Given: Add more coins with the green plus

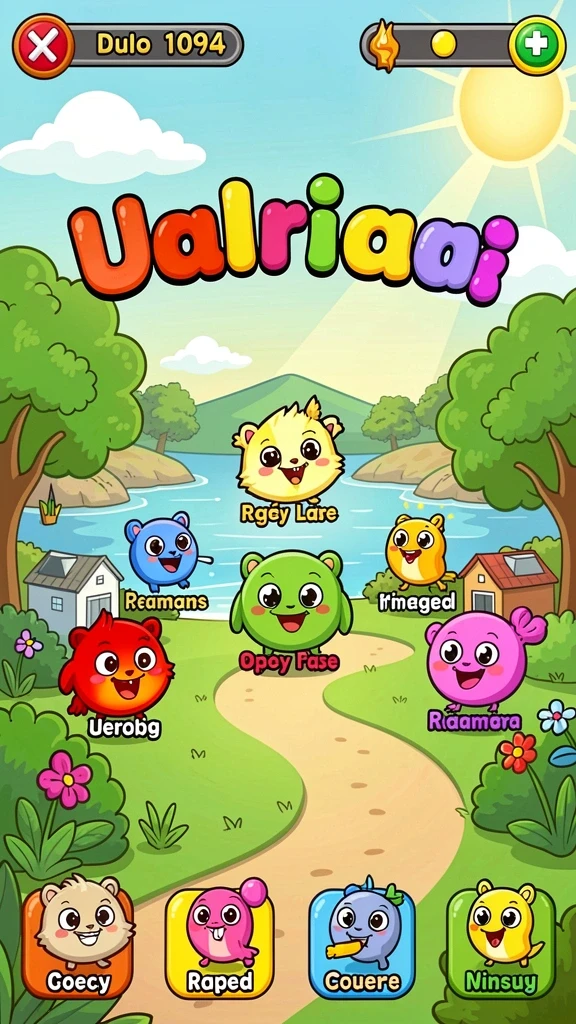Looking at the screenshot, I should (537, 46).
